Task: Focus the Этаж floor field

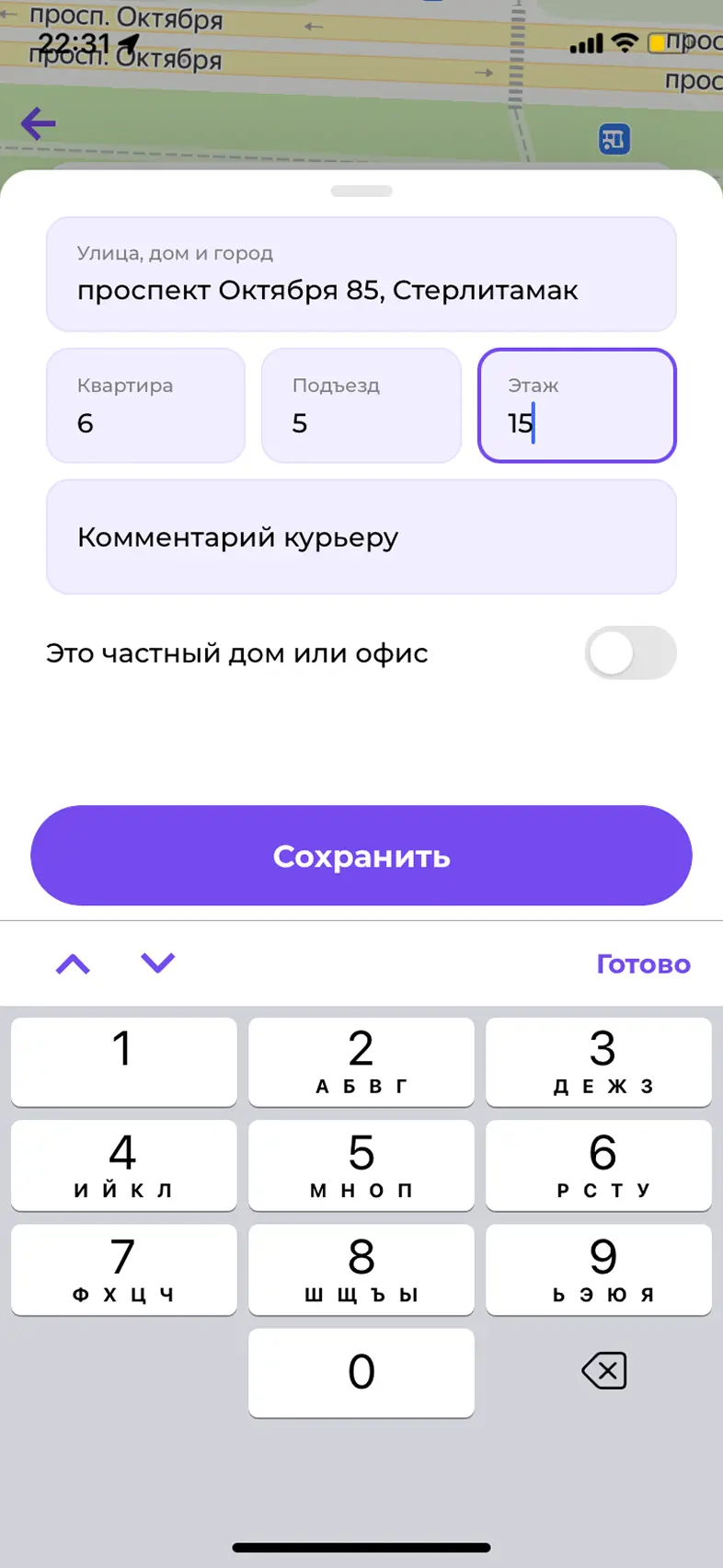Action: [x=577, y=405]
